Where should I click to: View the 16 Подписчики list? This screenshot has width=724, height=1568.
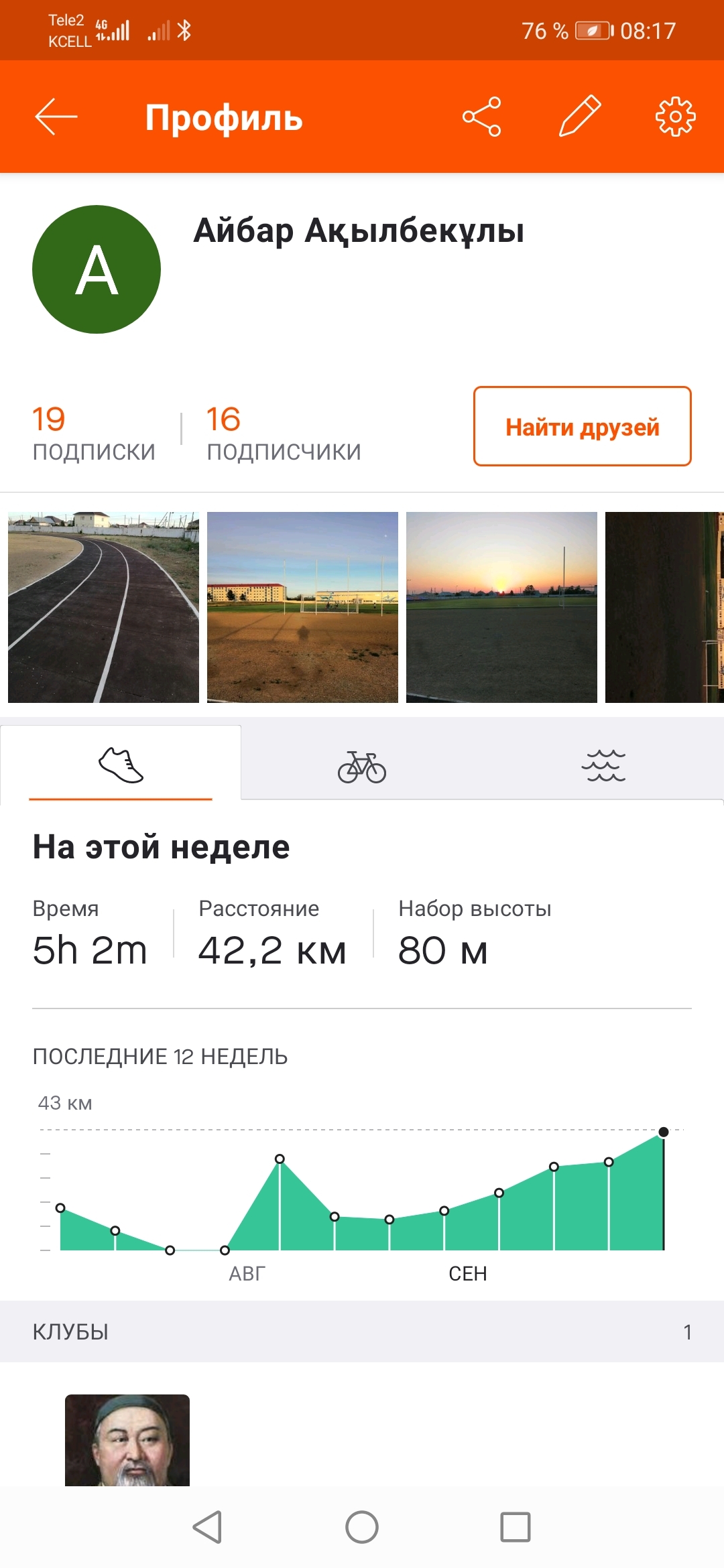coord(283,433)
